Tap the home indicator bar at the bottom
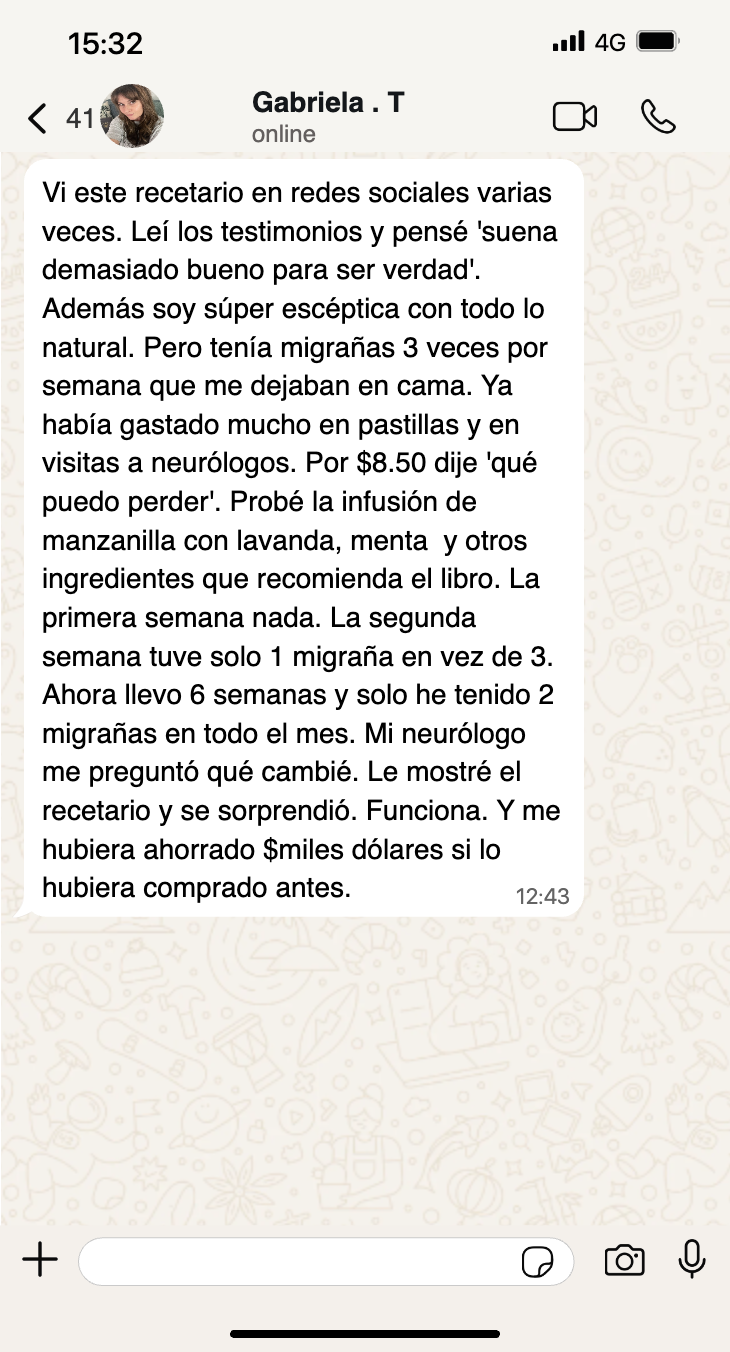This screenshot has width=730, height=1352. pos(365,1333)
